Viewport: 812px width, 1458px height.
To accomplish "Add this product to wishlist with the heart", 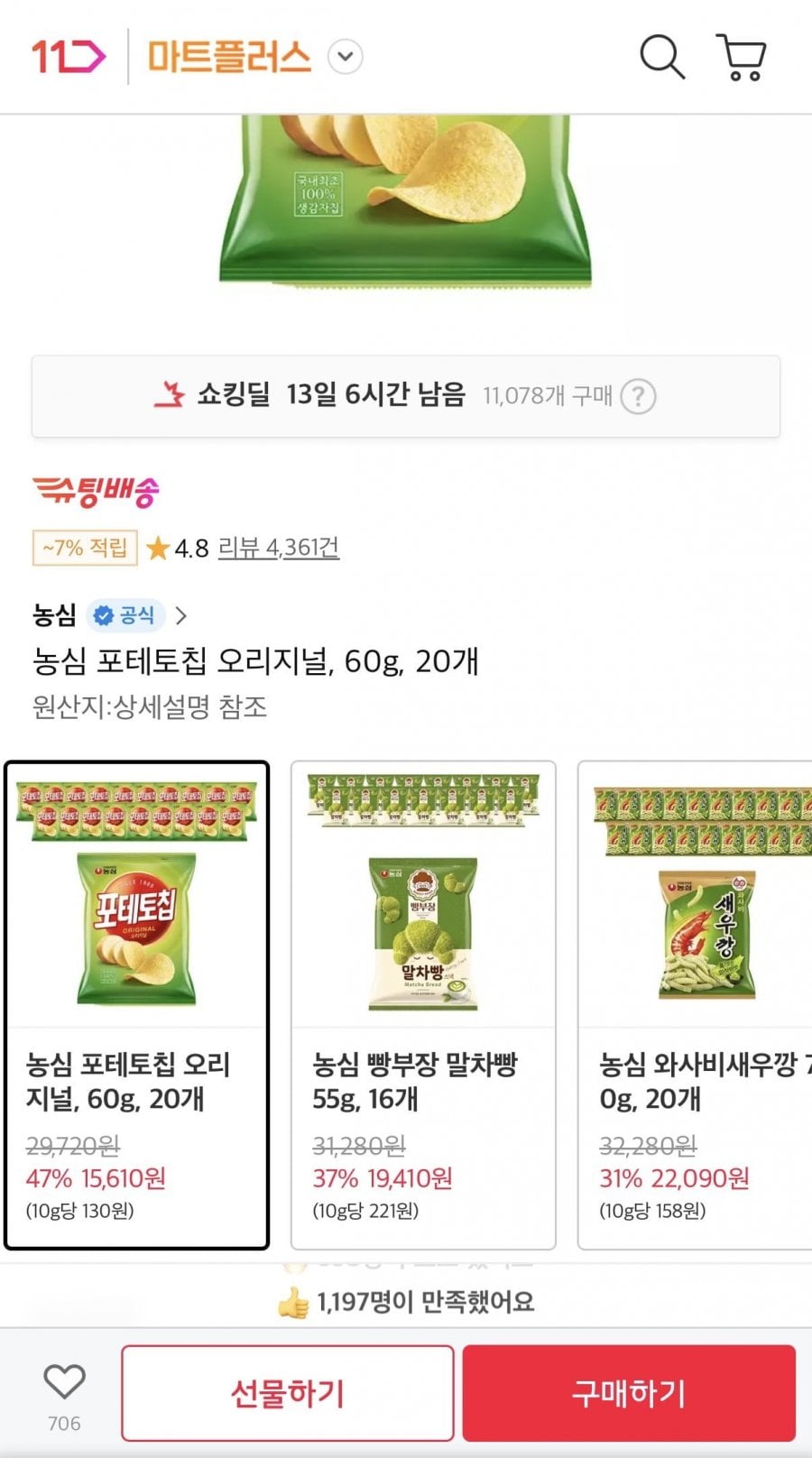I will pos(64,1382).
